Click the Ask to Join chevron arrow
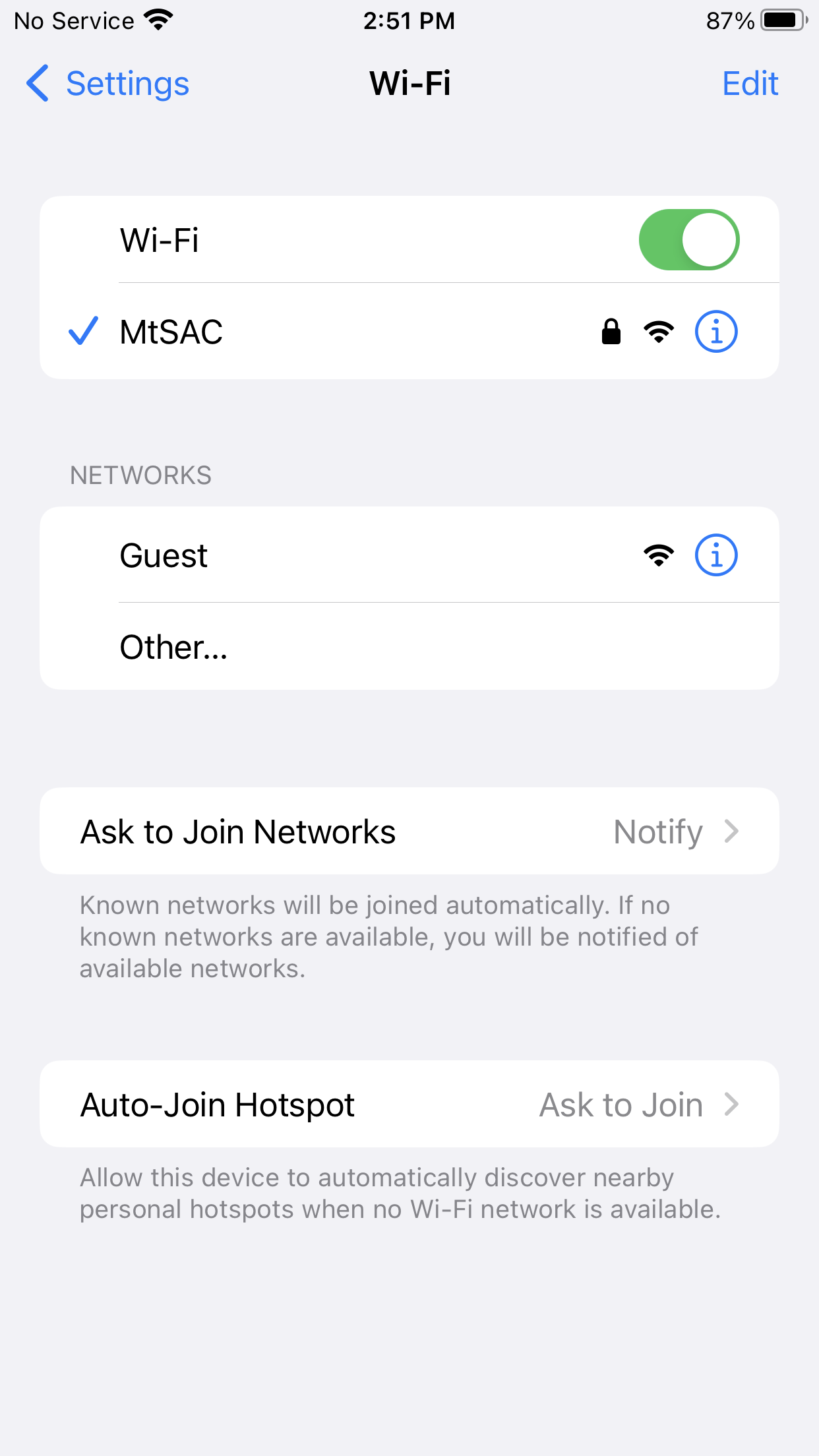 [731, 1104]
